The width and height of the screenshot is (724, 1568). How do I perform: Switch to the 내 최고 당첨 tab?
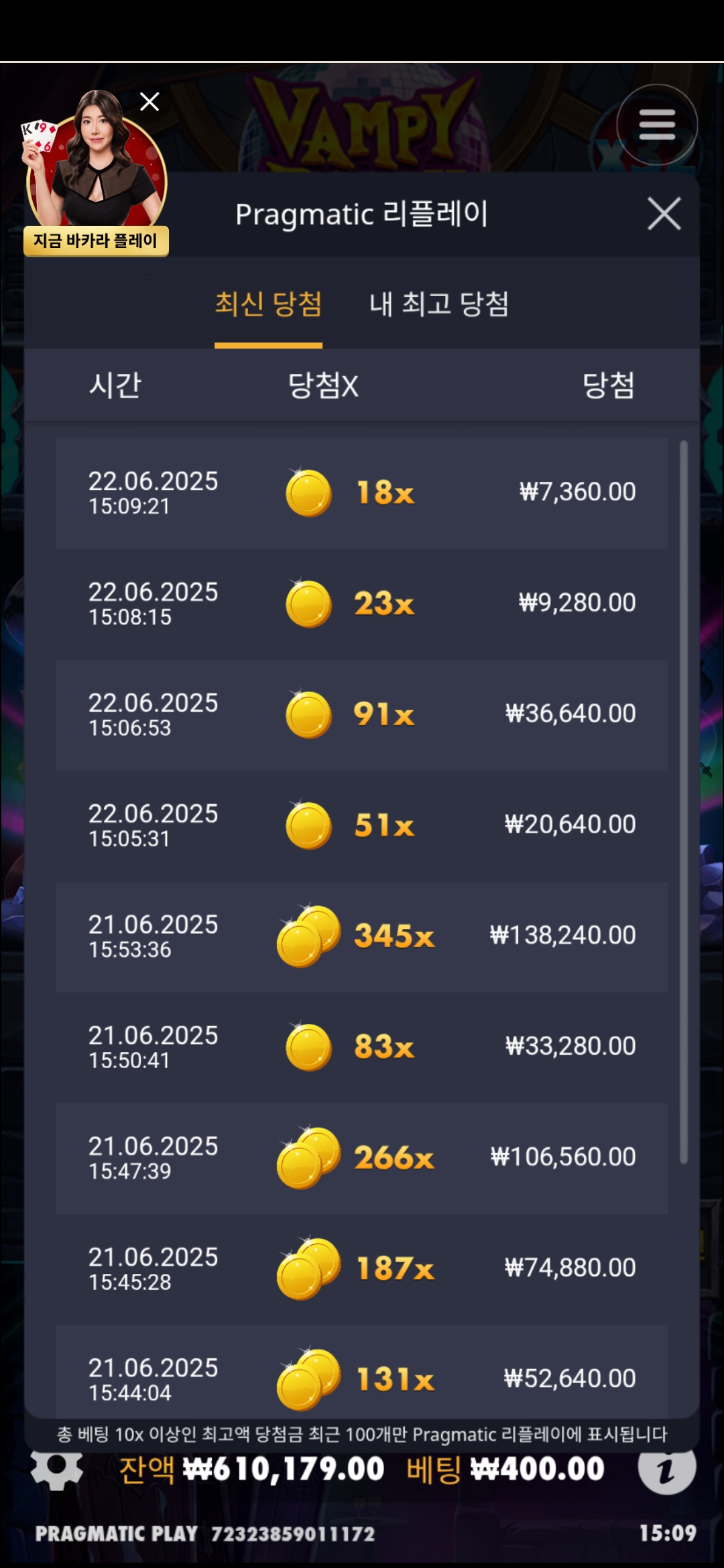(439, 305)
